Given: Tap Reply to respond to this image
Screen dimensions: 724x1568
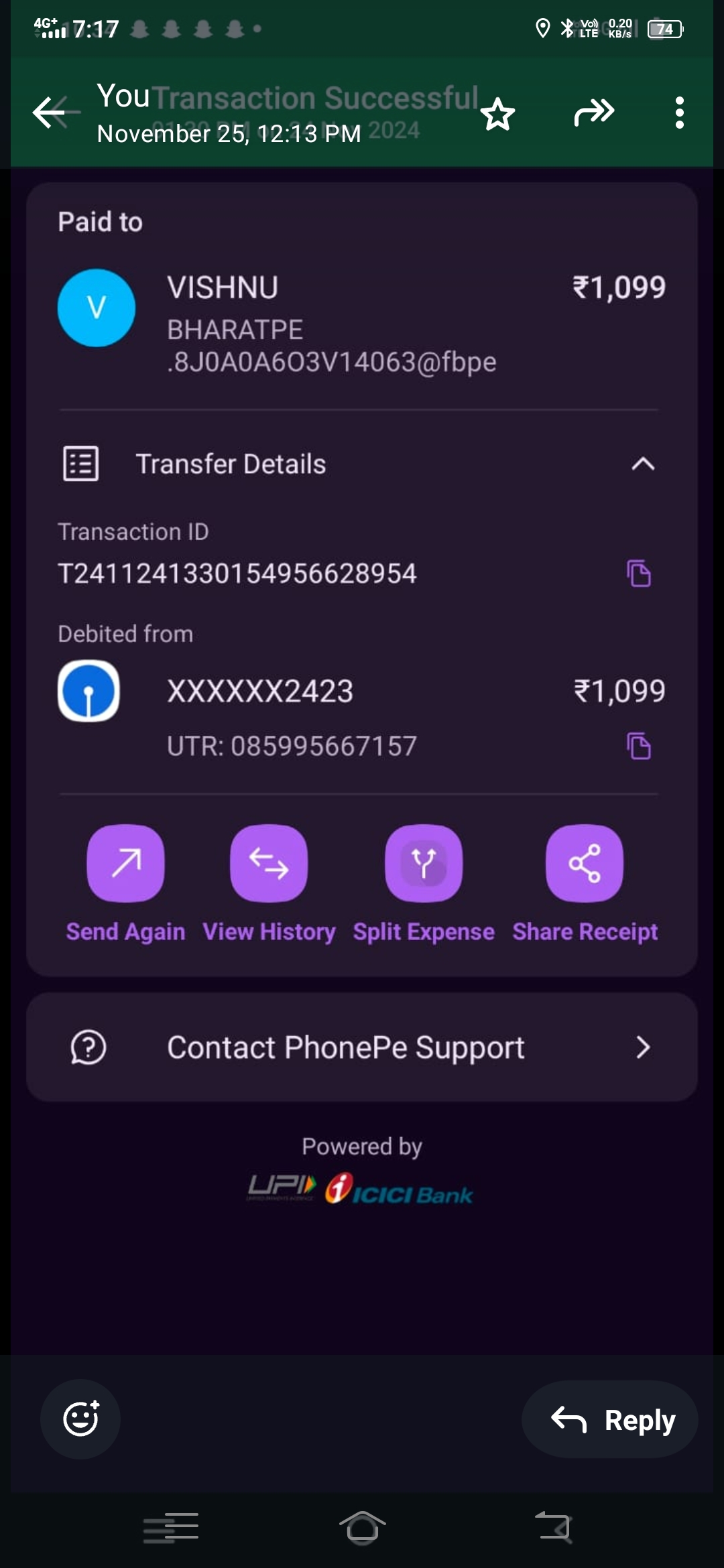Looking at the screenshot, I should tap(610, 1419).
